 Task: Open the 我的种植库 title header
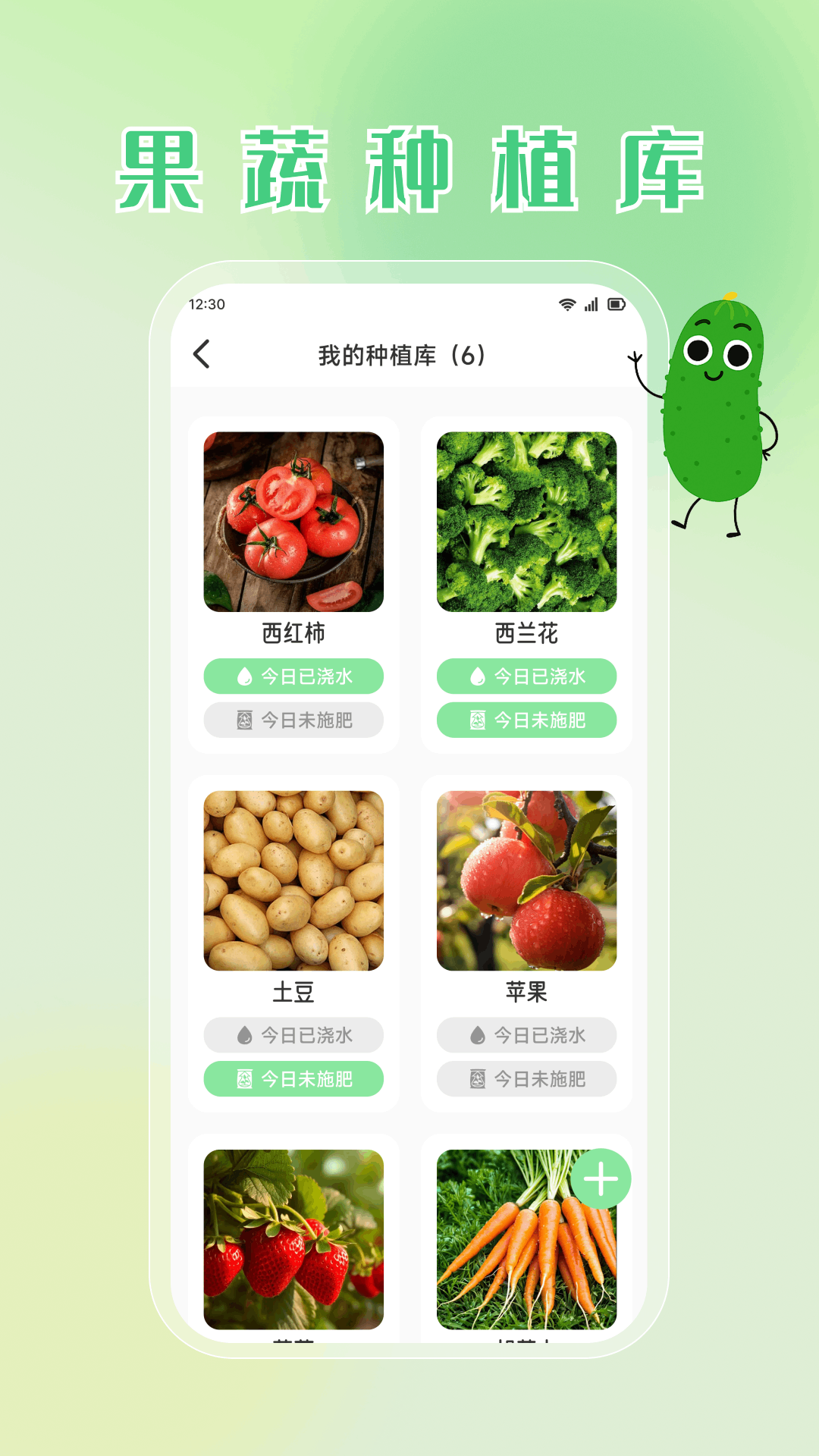click(403, 353)
